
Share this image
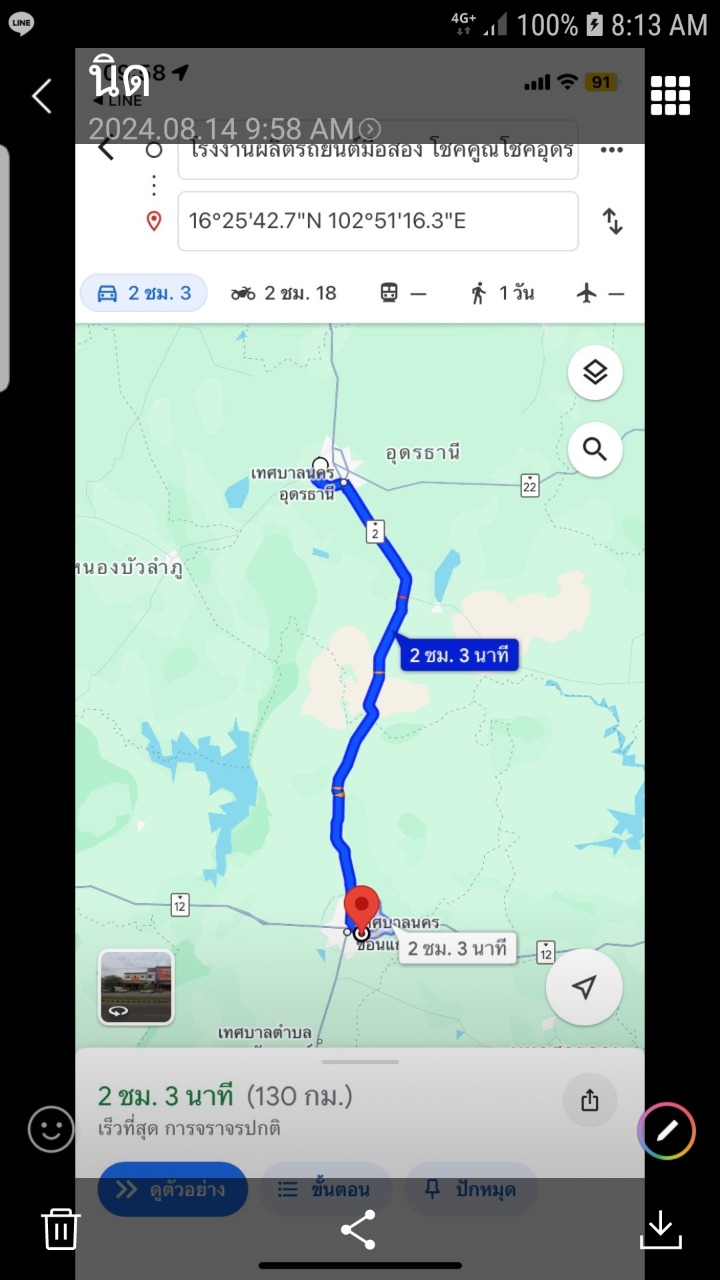click(x=358, y=1229)
